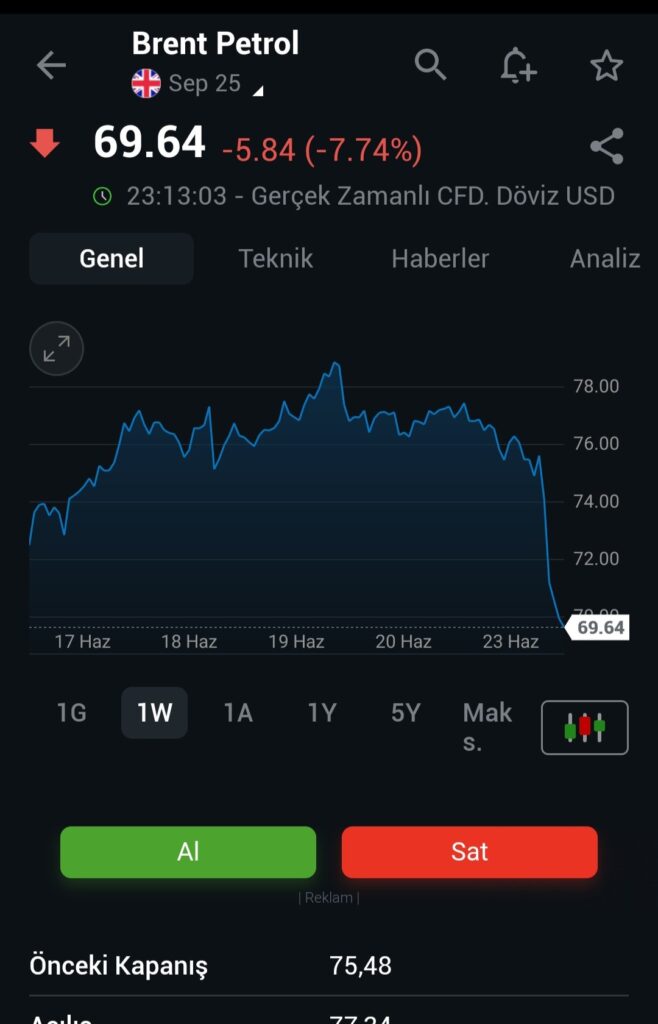Share the Brent Petrol quote
This screenshot has height=1024, width=658.
[606, 147]
